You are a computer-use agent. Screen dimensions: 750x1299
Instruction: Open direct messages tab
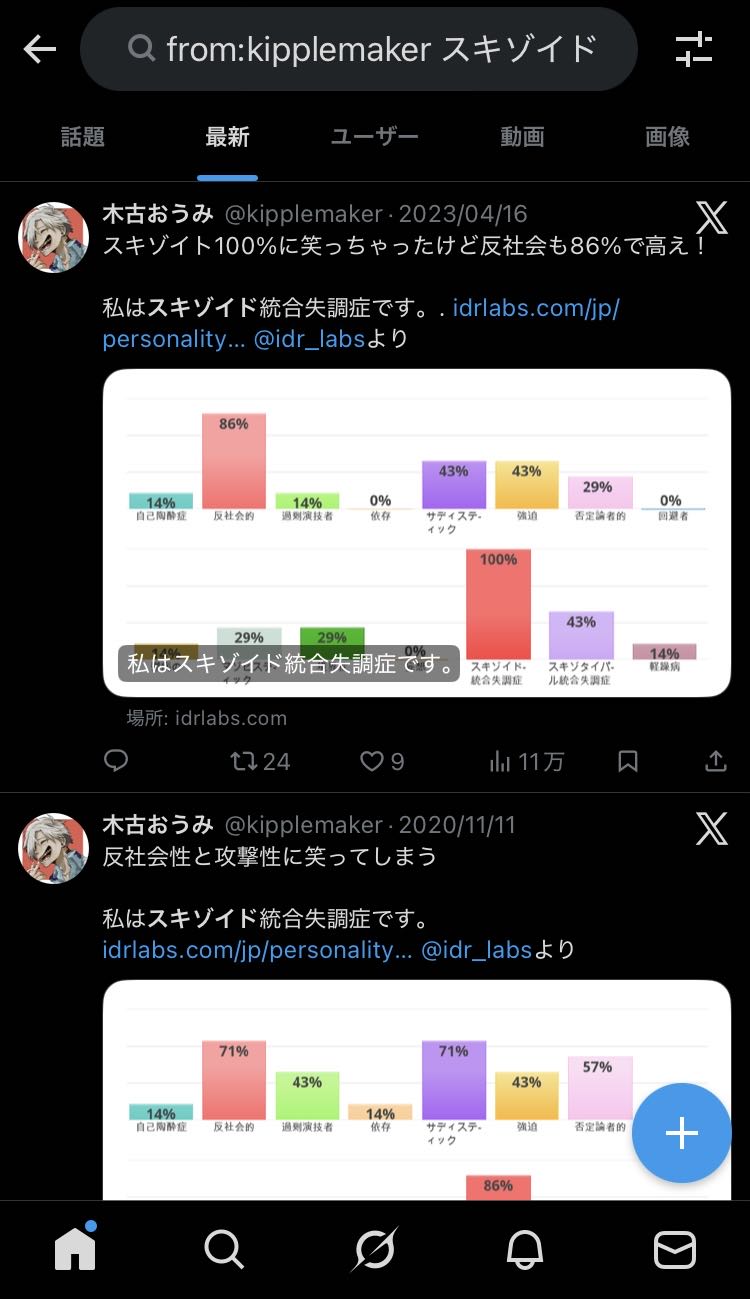click(674, 1249)
